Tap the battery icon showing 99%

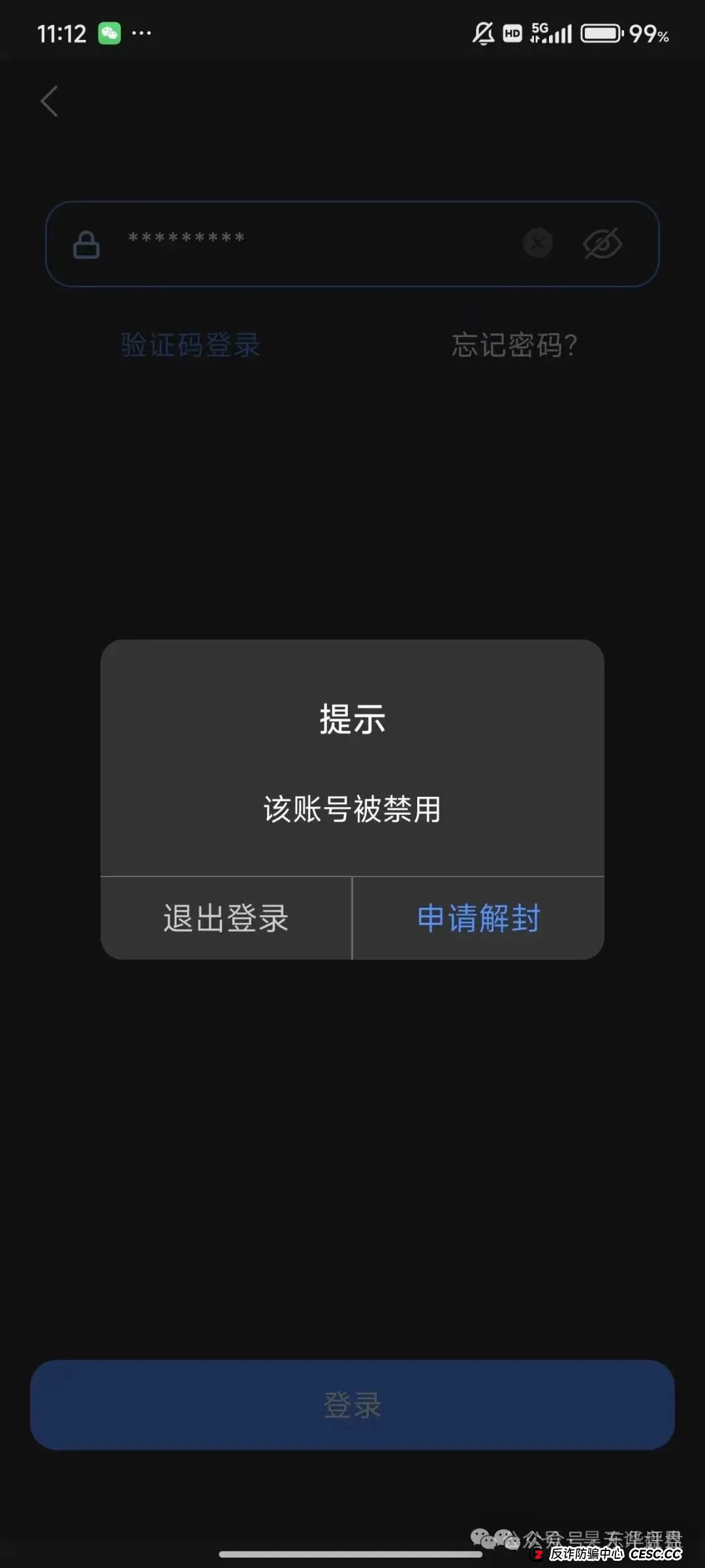coord(601,32)
